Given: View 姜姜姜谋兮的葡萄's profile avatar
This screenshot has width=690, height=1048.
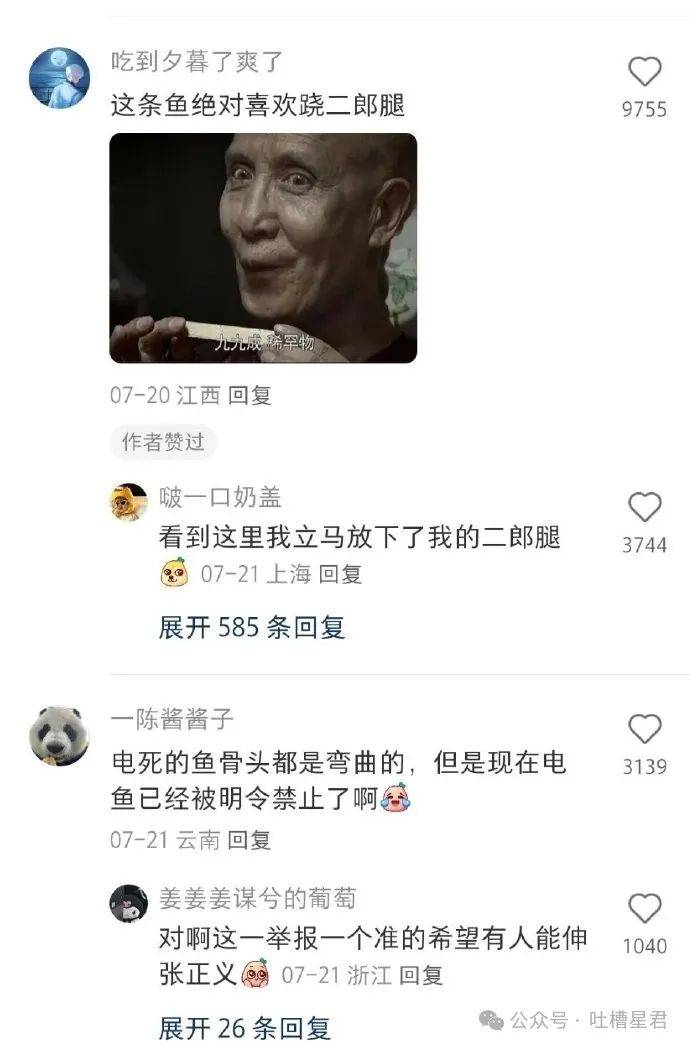Looking at the screenshot, I should point(129,903).
